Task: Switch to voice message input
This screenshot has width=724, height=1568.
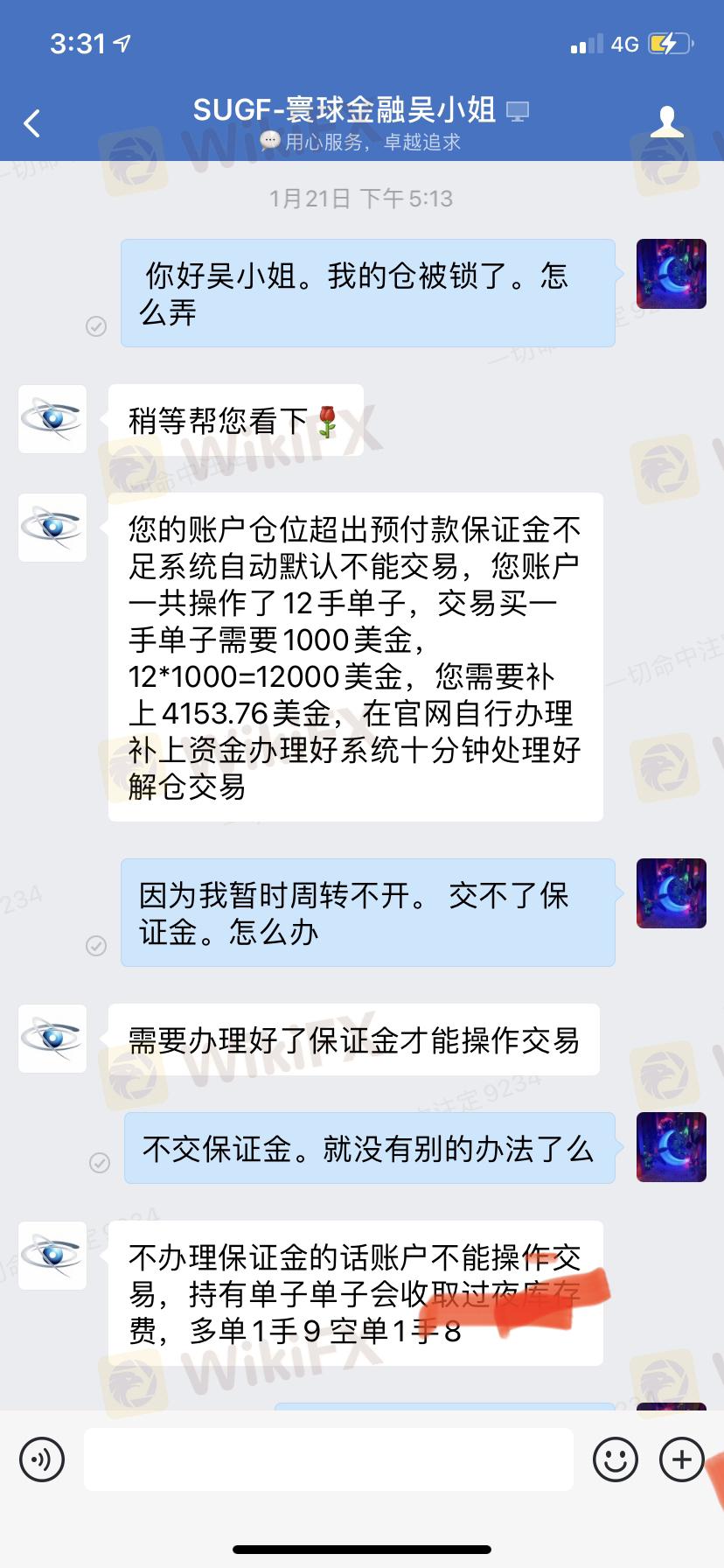Action: click(x=42, y=1459)
